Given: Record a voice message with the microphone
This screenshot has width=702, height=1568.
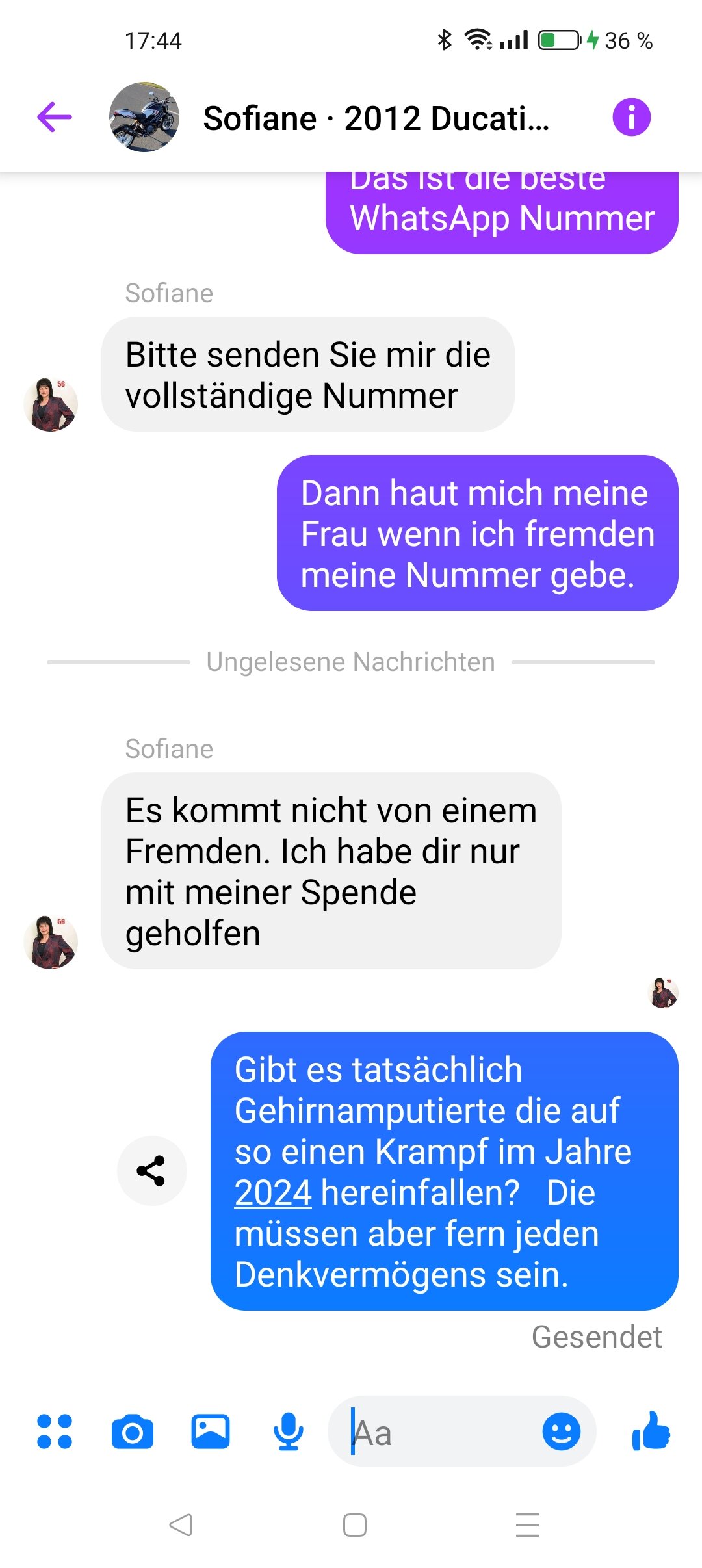Looking at the screenshot, I should tap(289, 1431).
